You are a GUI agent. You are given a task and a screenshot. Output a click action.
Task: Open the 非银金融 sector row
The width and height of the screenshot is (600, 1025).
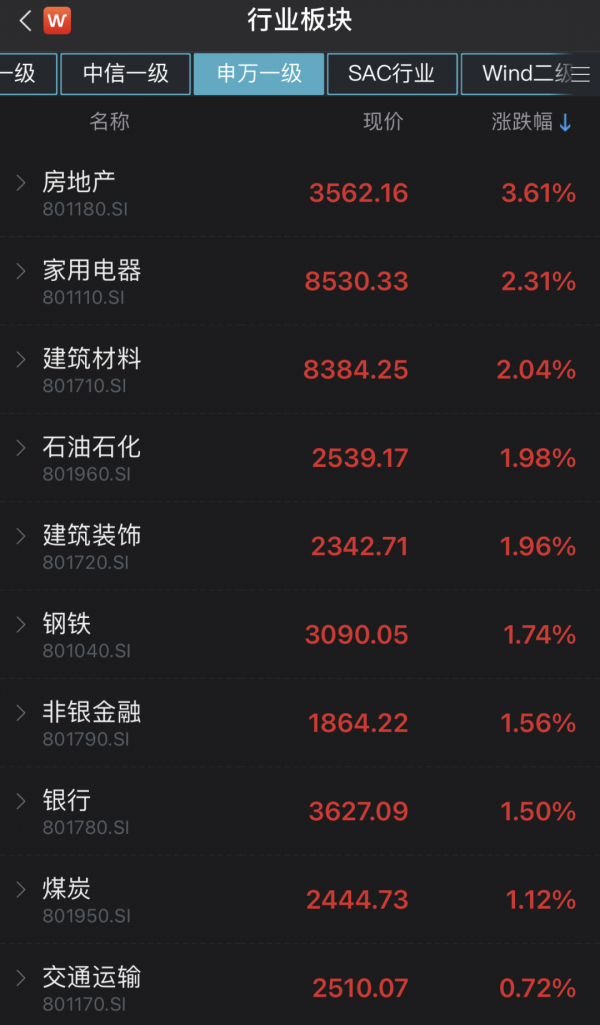coord(300,722)
